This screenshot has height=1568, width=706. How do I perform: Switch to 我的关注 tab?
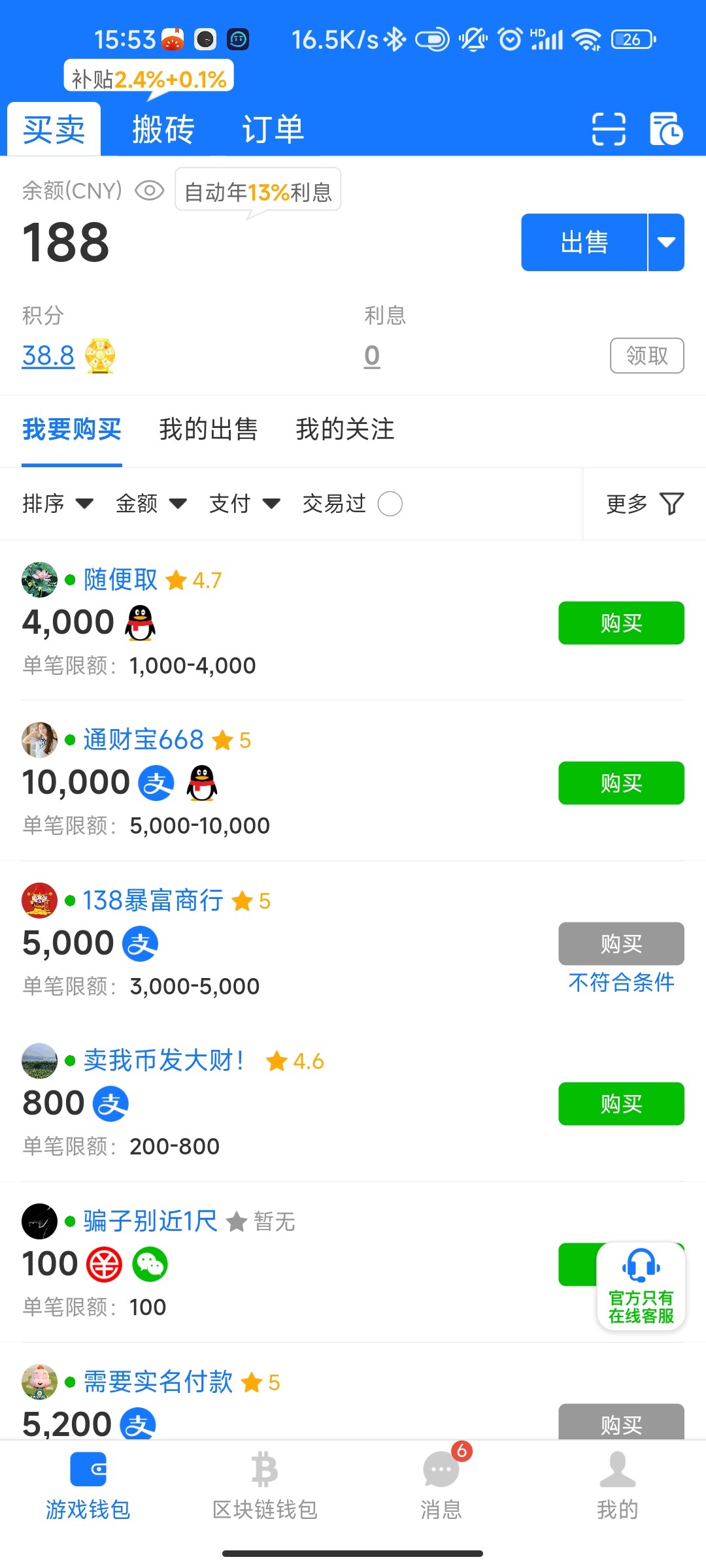point(345,430)
